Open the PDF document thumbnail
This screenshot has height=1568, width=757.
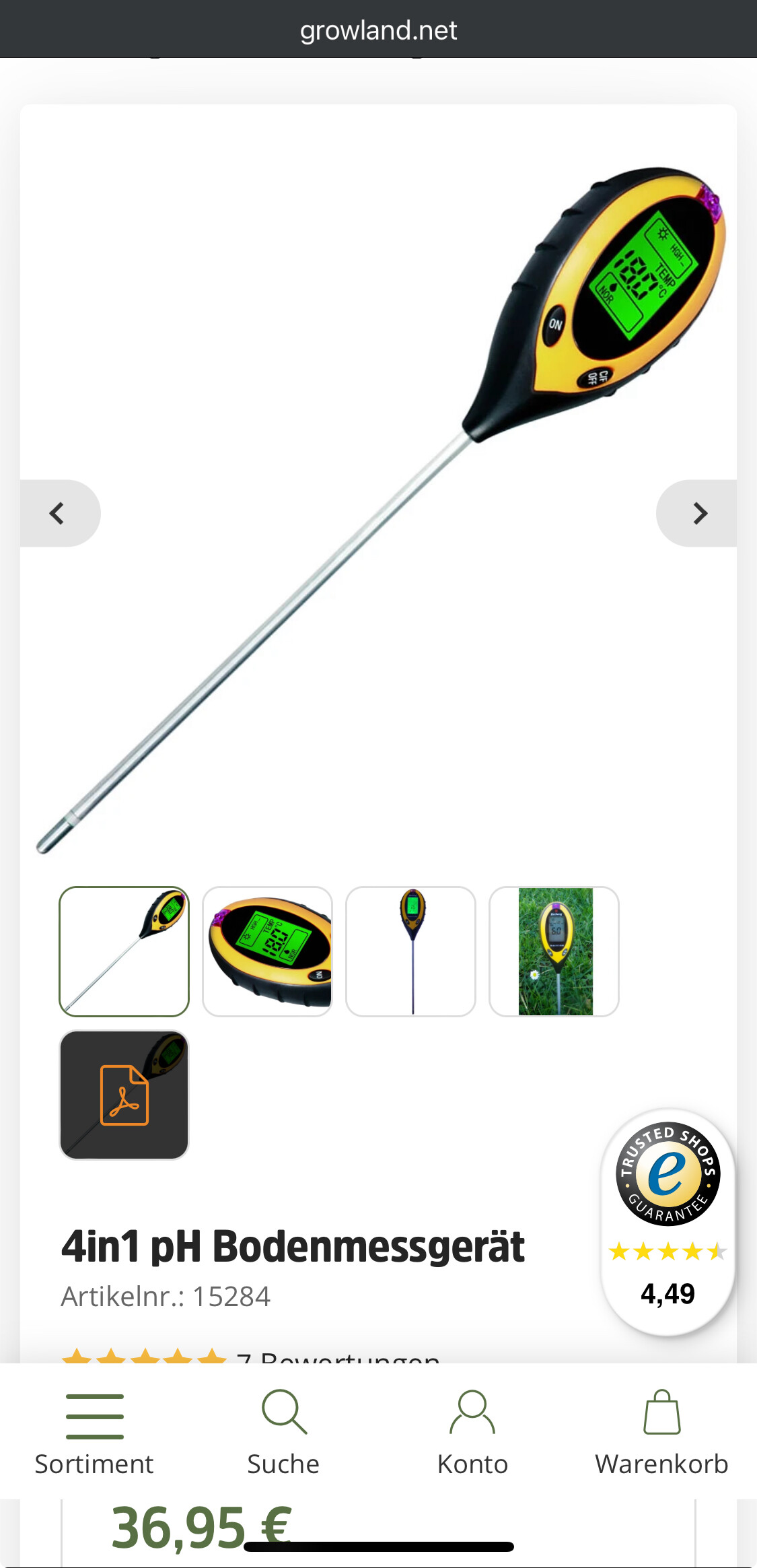pos(124,1095)
